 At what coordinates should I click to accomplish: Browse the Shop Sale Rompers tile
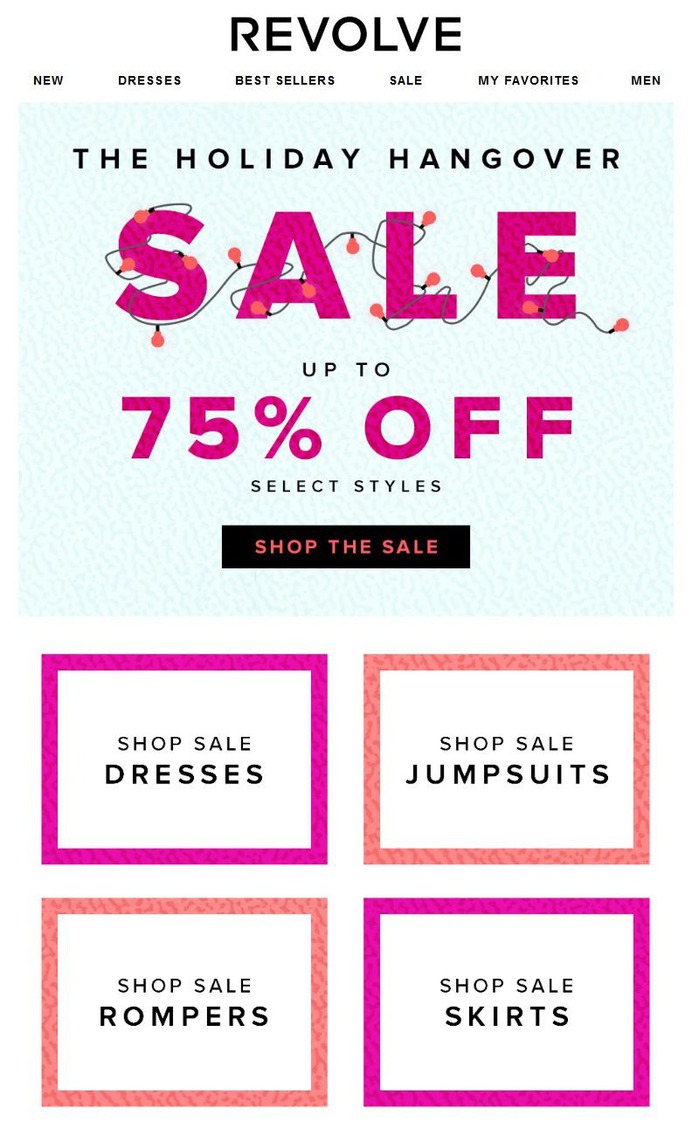185,1001
